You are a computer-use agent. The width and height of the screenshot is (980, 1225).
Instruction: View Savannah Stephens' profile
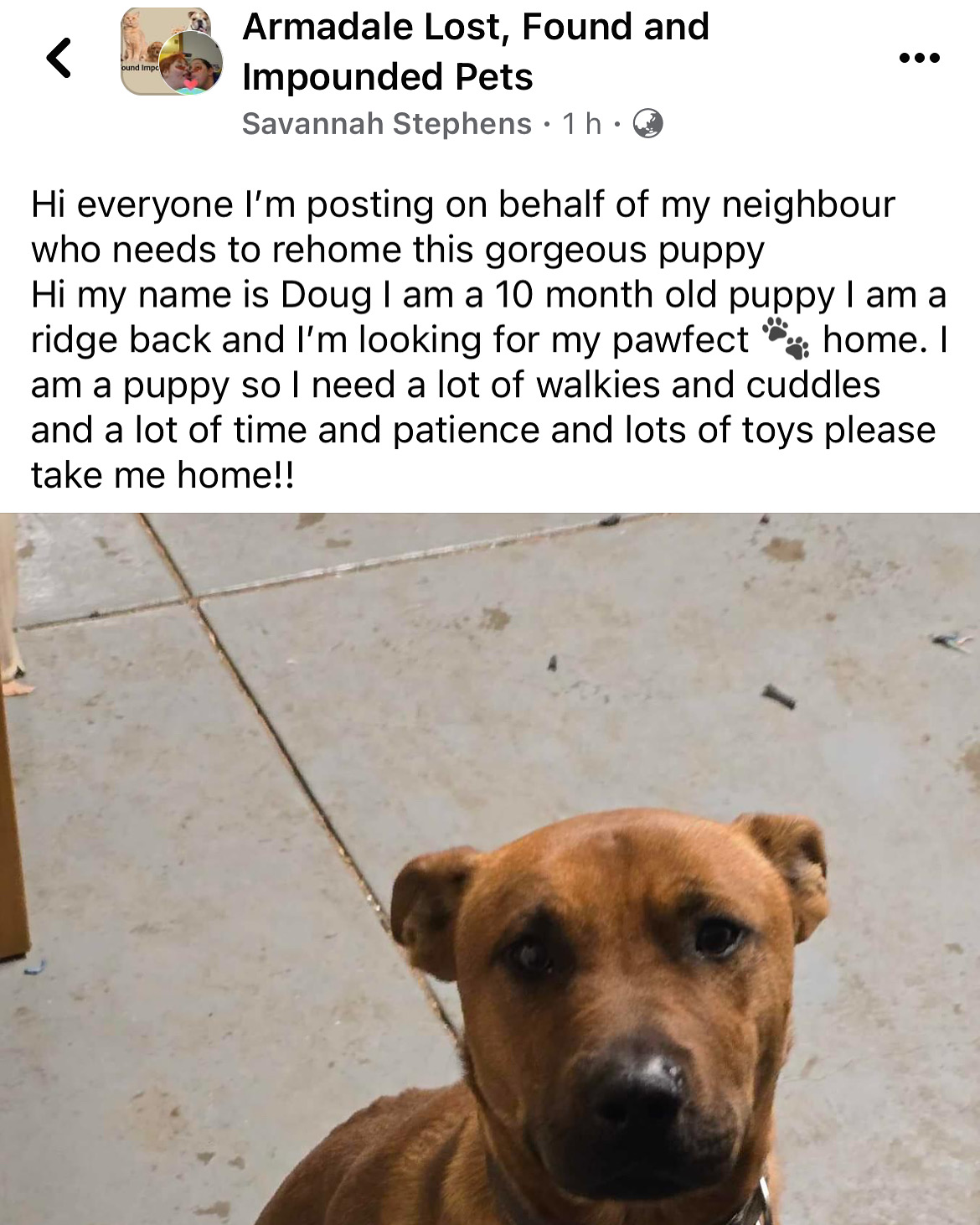(386, 124)
